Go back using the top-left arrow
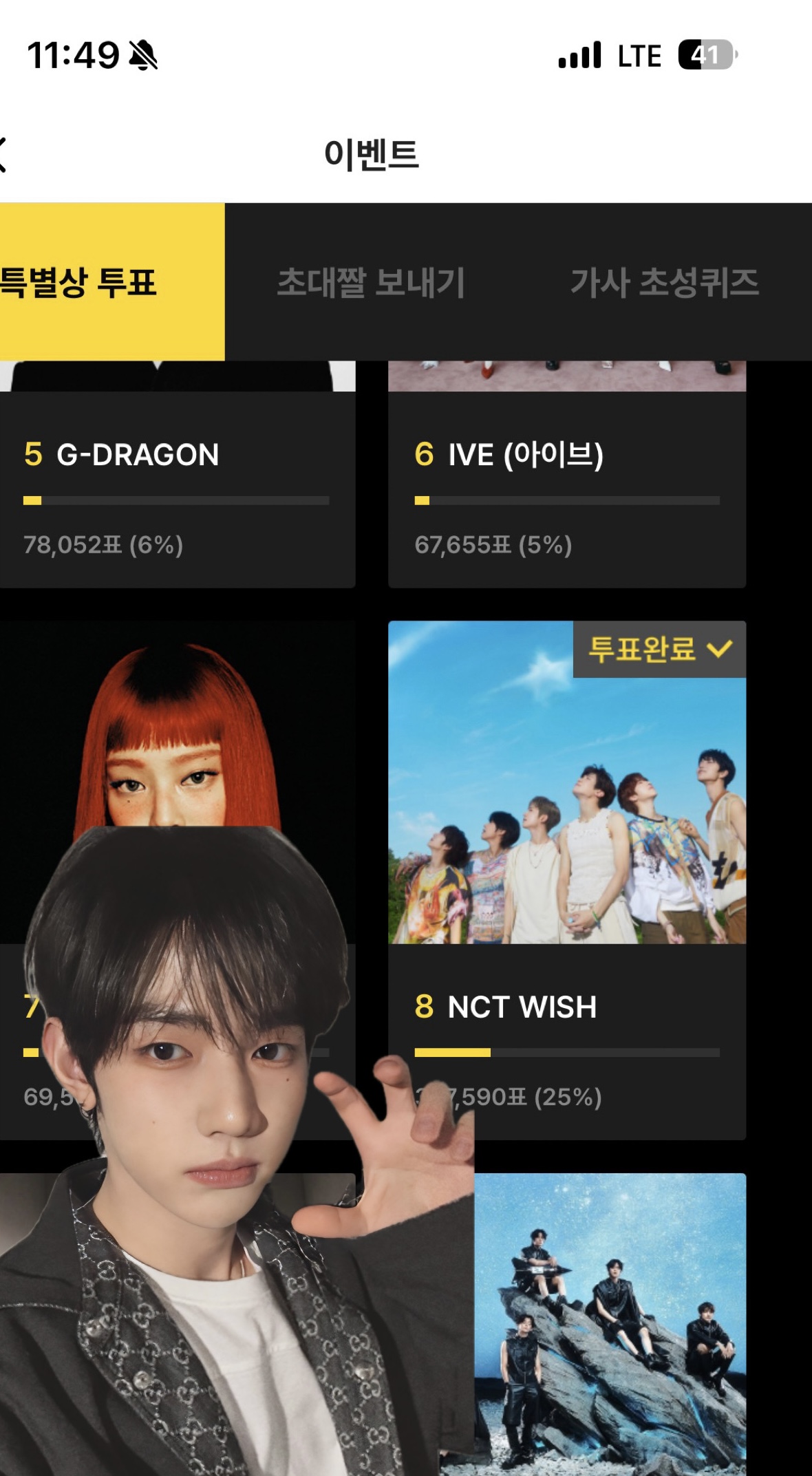This screenshot has width=812, height=1476. pyautogui.click(x=3, y=154)
